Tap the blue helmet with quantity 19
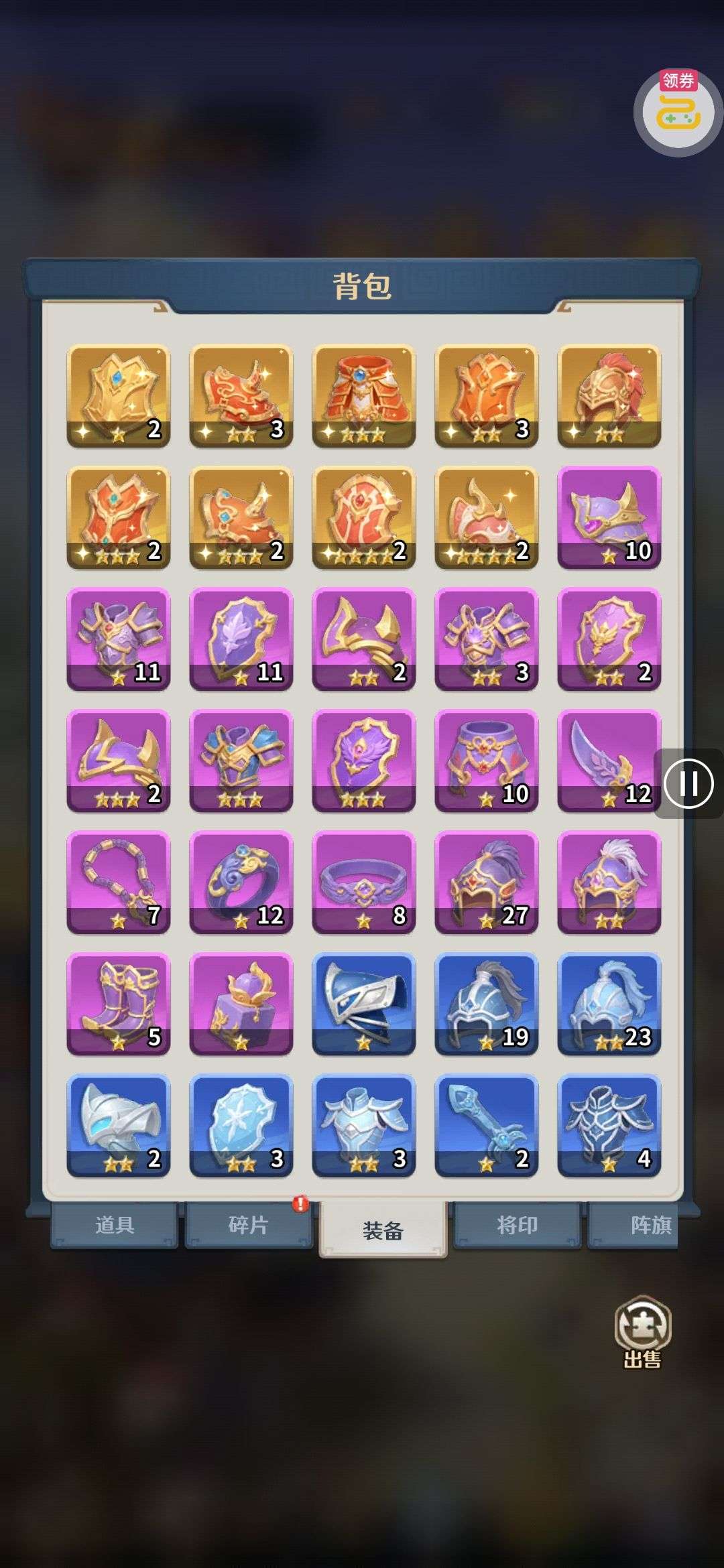Image resolution: width=724 pixels, height=1568 pixels. tap(486, 1004)
